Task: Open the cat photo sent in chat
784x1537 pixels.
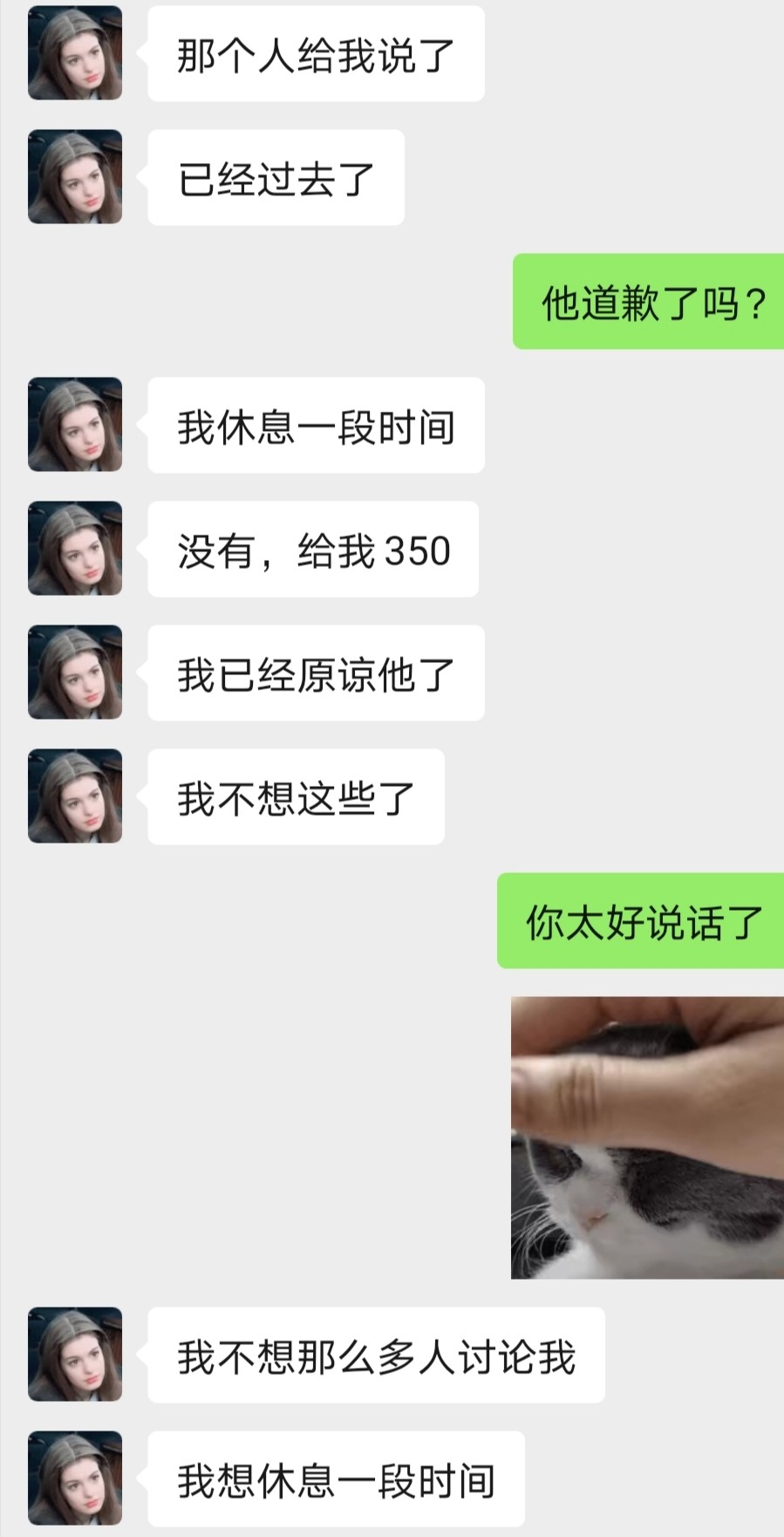Action: click(x=646, y=1137)
